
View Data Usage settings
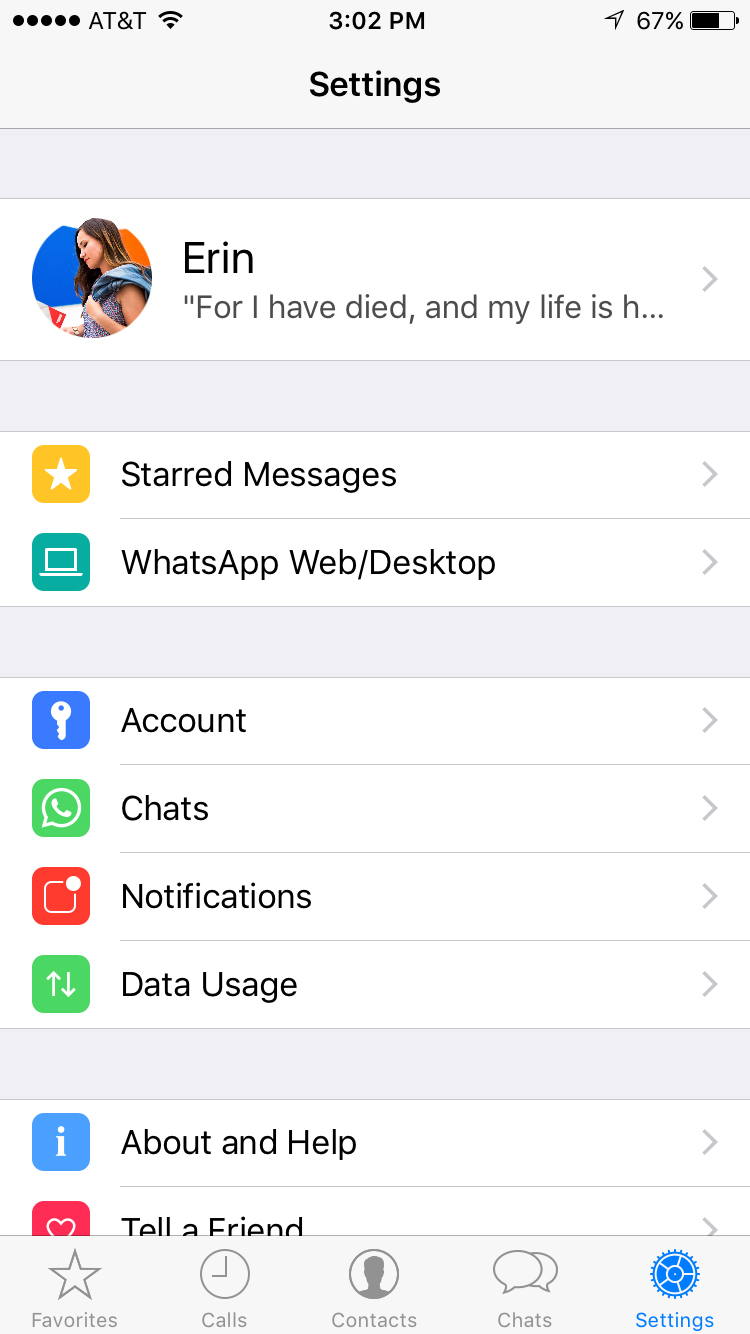pyautogui.click(x=375, y=984)
